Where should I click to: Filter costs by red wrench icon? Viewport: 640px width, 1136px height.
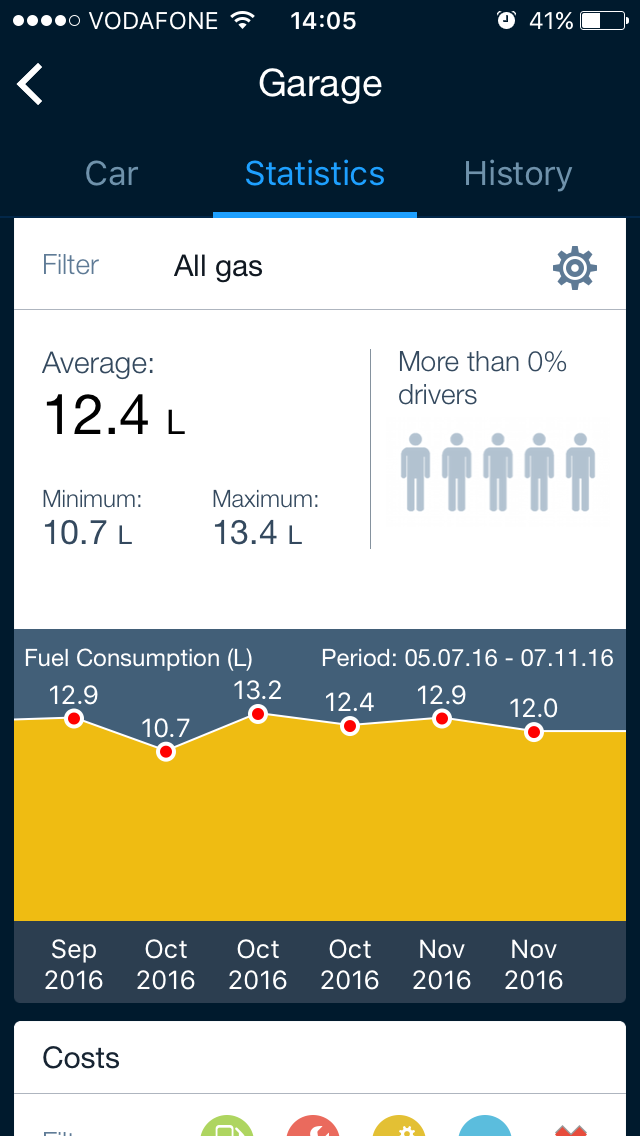(313, 1125)
